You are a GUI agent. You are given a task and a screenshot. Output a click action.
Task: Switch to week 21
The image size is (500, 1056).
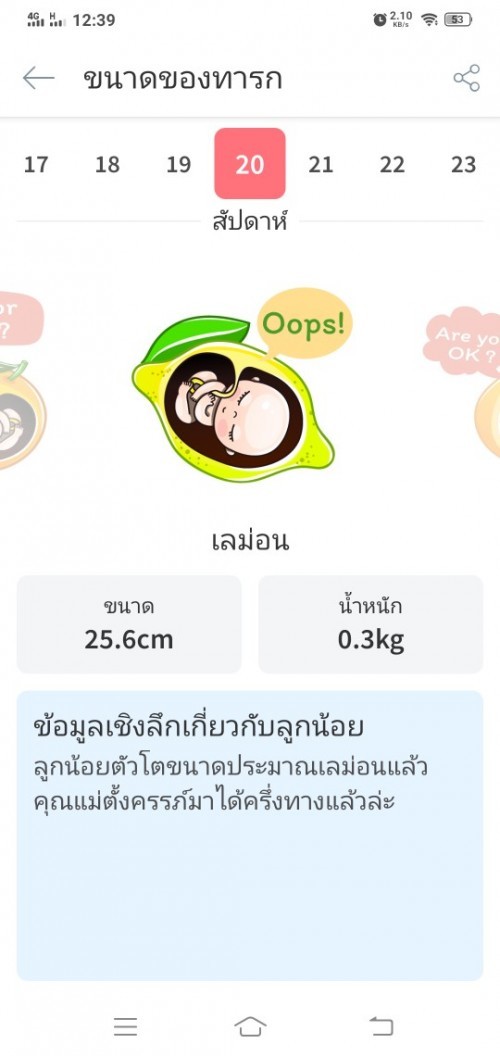coord(321,164)
